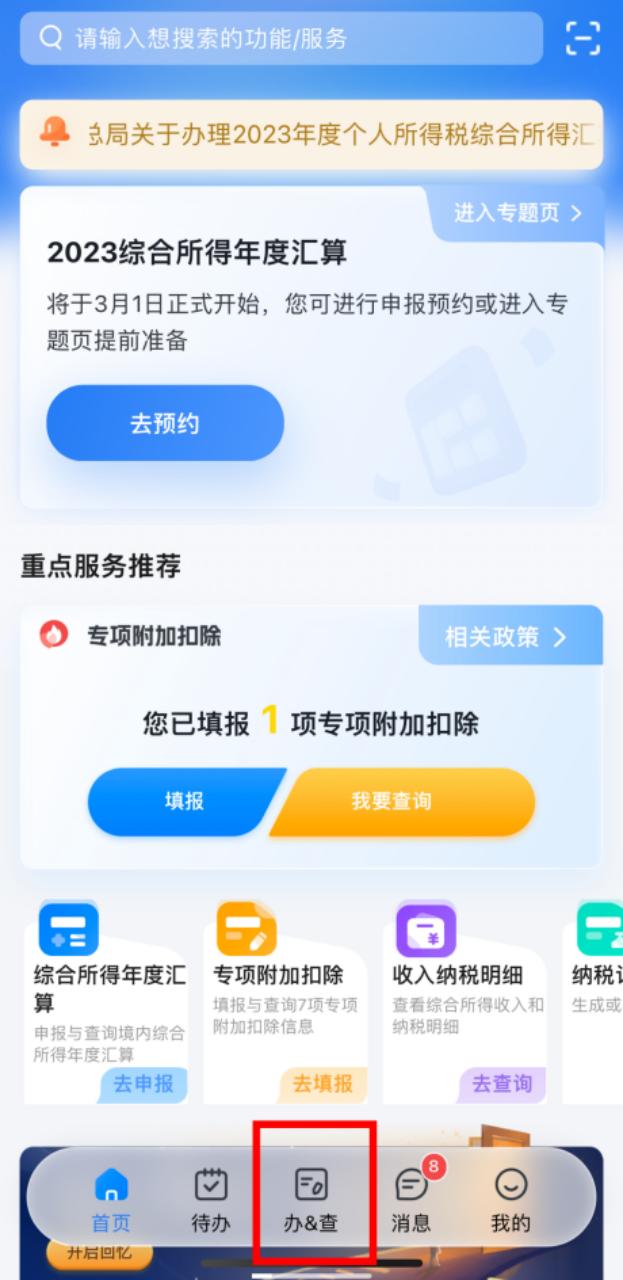Enter the 进入专题页 topic page
This screenshot has width=623, height=1280.
(x=517, y=213)
